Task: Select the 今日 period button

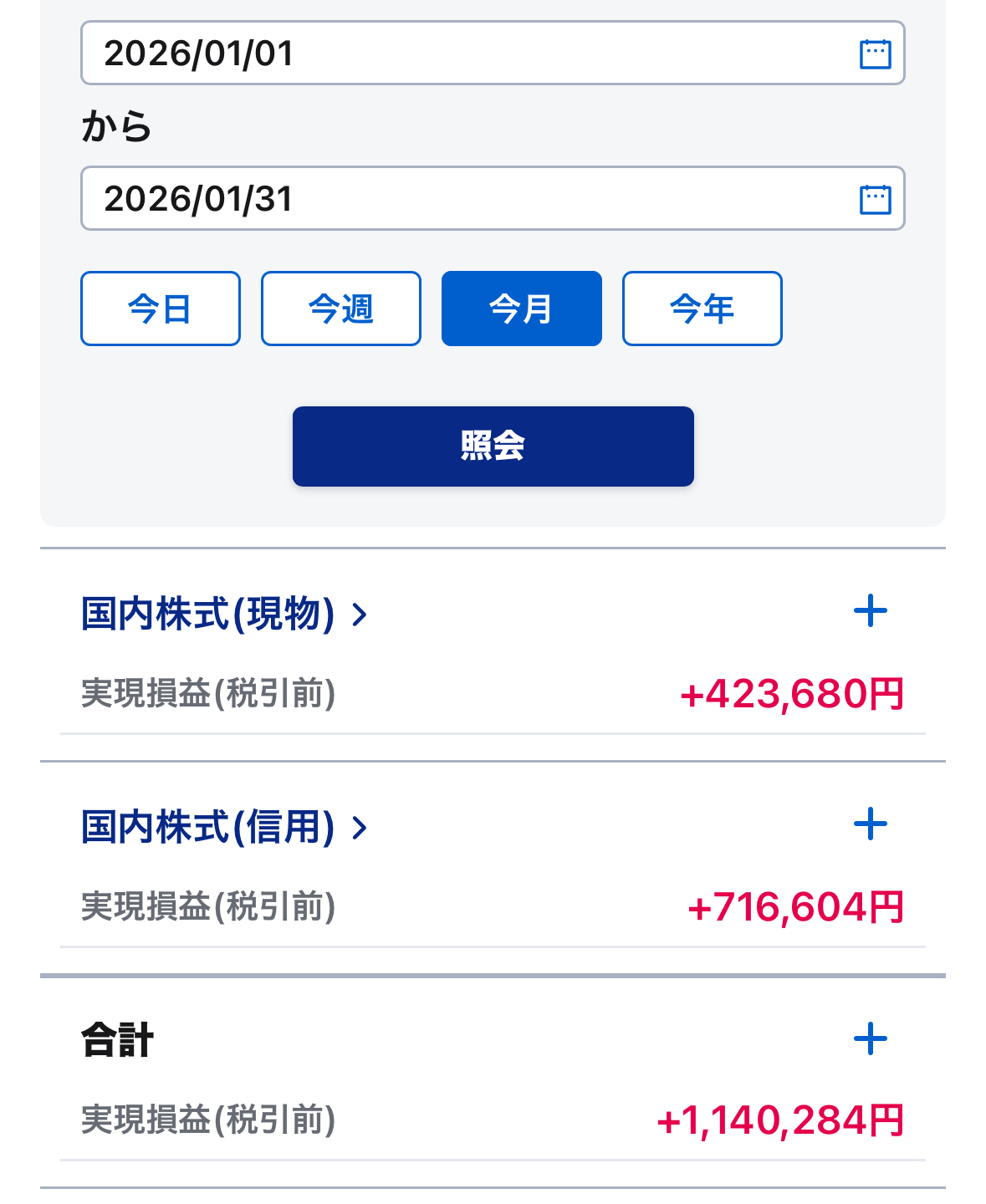Action: pyautogui.click(x=161, y=309)
